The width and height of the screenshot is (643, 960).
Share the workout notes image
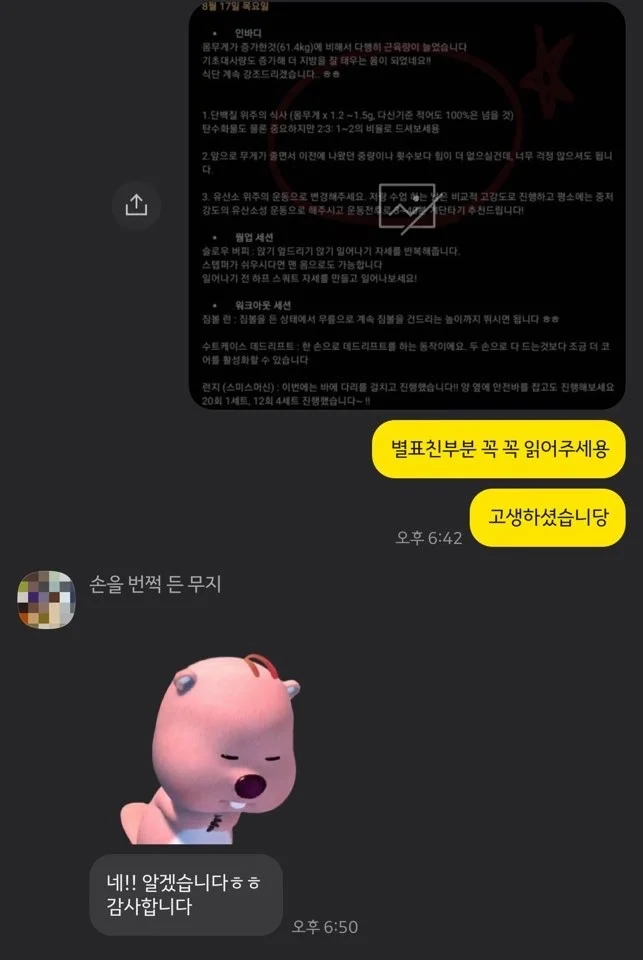tap(136, 204)
